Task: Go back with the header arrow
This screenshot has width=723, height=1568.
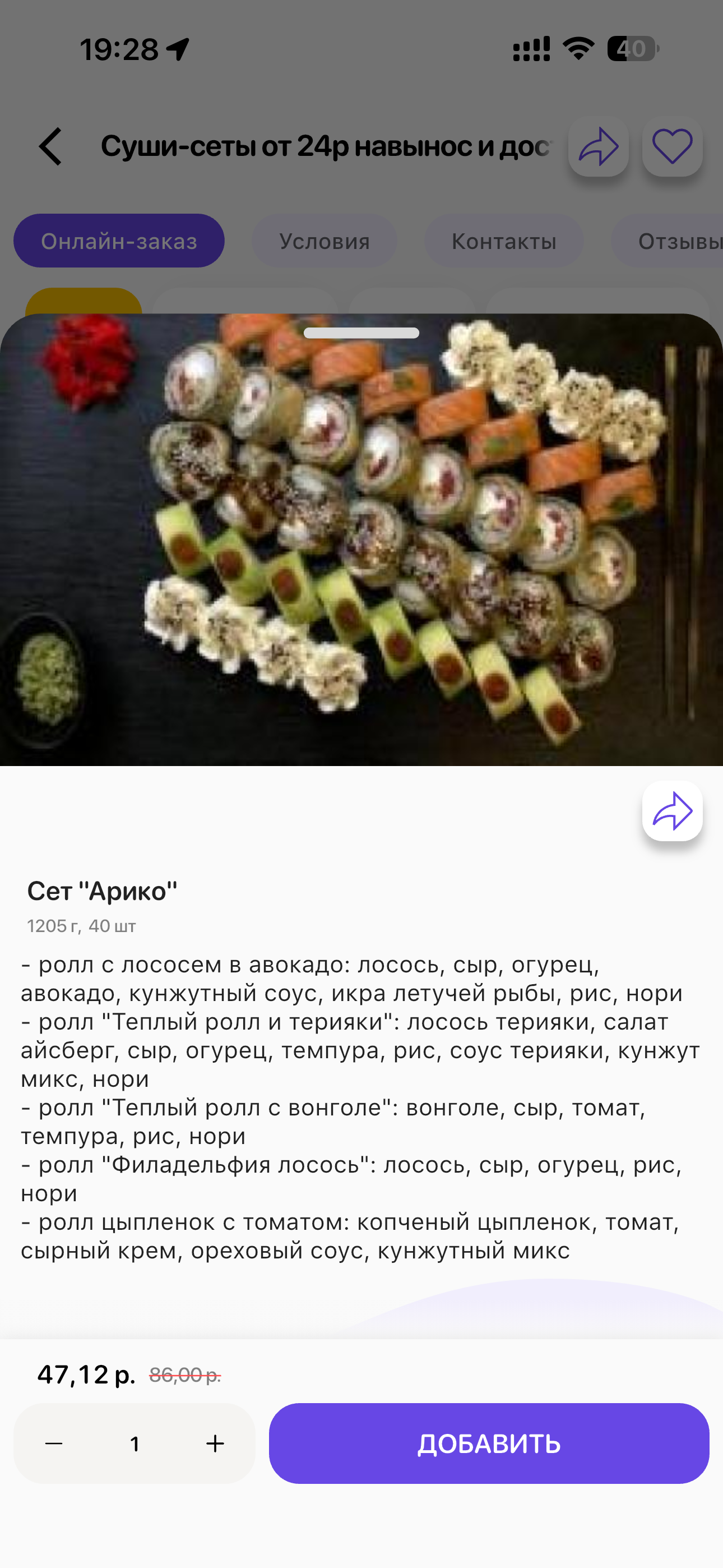Action: (x=50, y=147)
